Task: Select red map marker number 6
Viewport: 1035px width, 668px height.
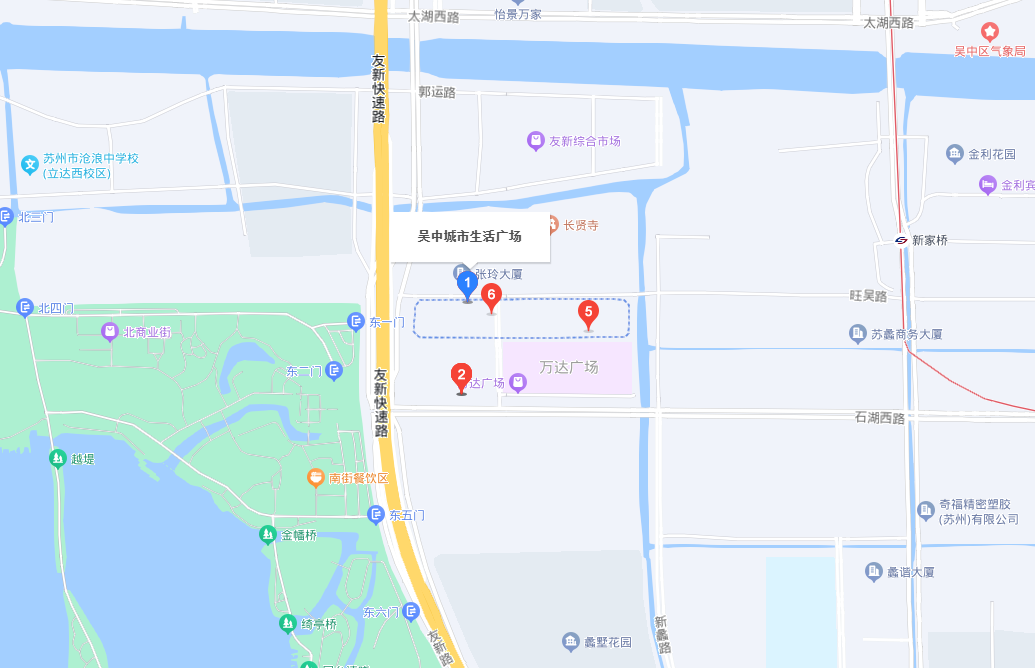Action: [491, 296]
